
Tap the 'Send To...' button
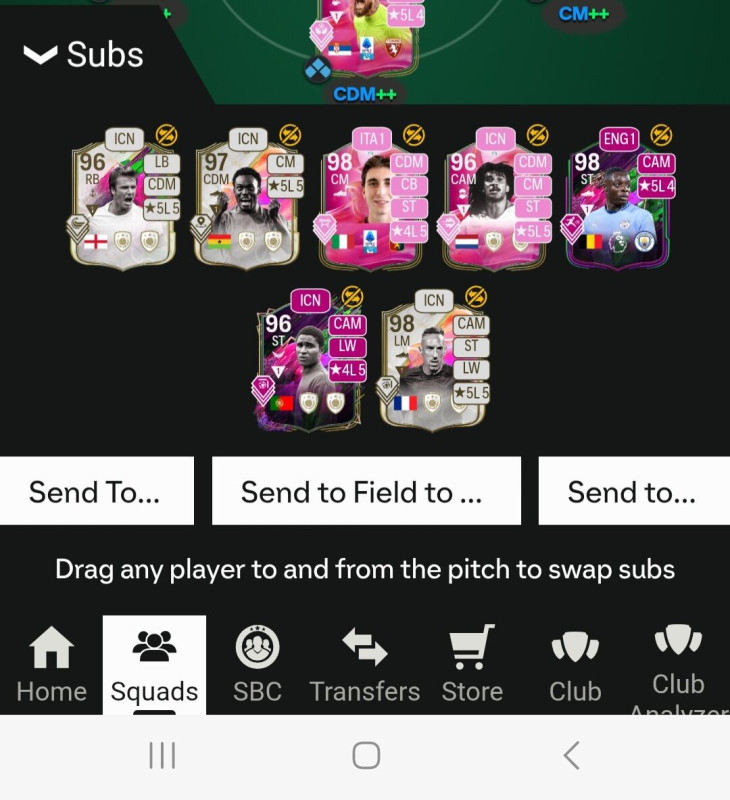[95, 491]
